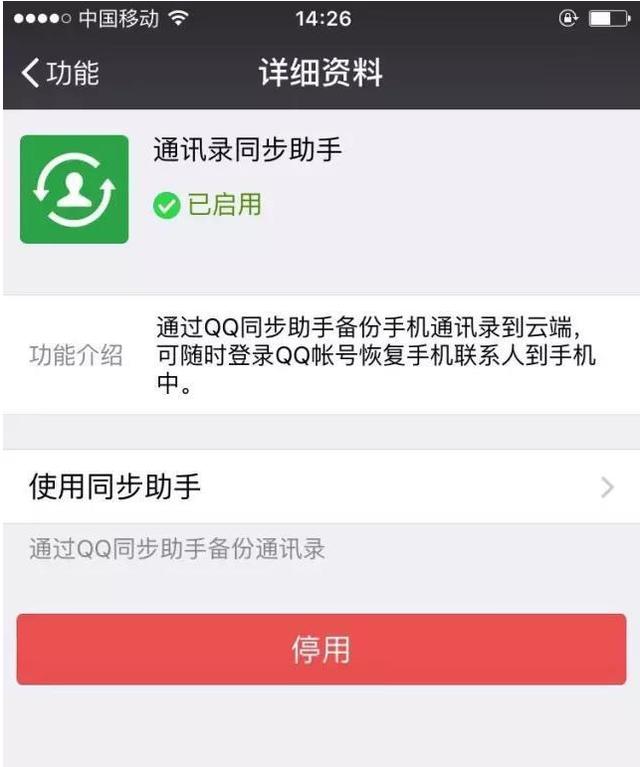Open the 使用同步助手 row

tap(320, 487)
